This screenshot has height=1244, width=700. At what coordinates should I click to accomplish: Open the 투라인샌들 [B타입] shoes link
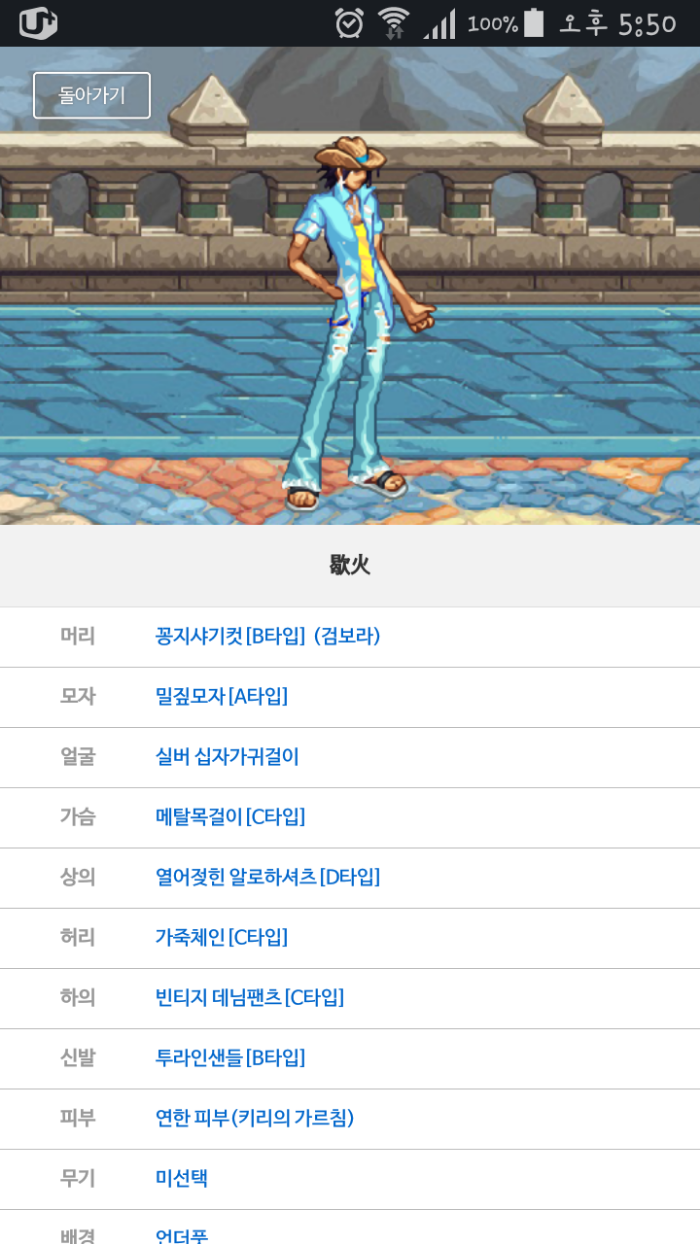230,1057
